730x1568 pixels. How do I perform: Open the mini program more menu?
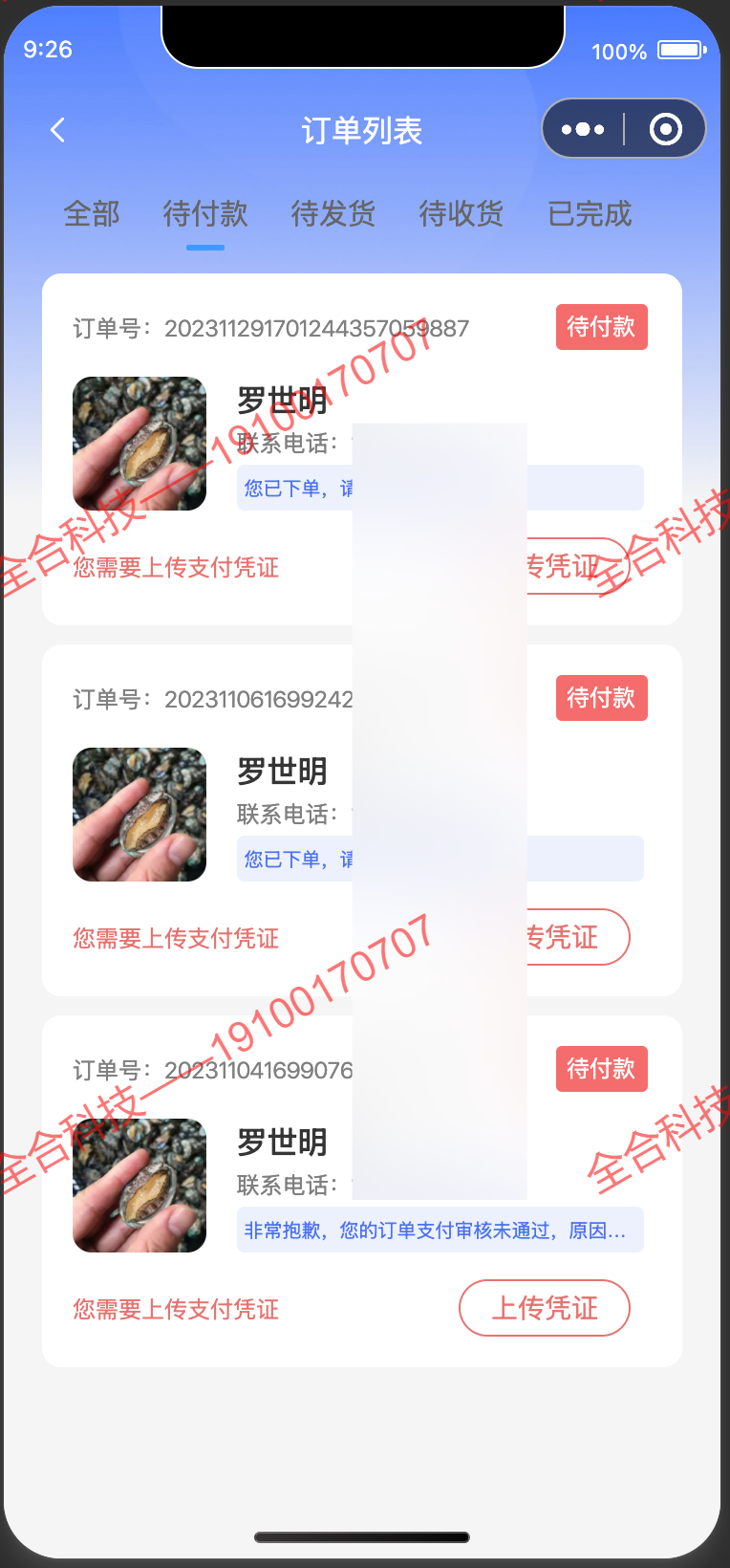tap(583, 129)
